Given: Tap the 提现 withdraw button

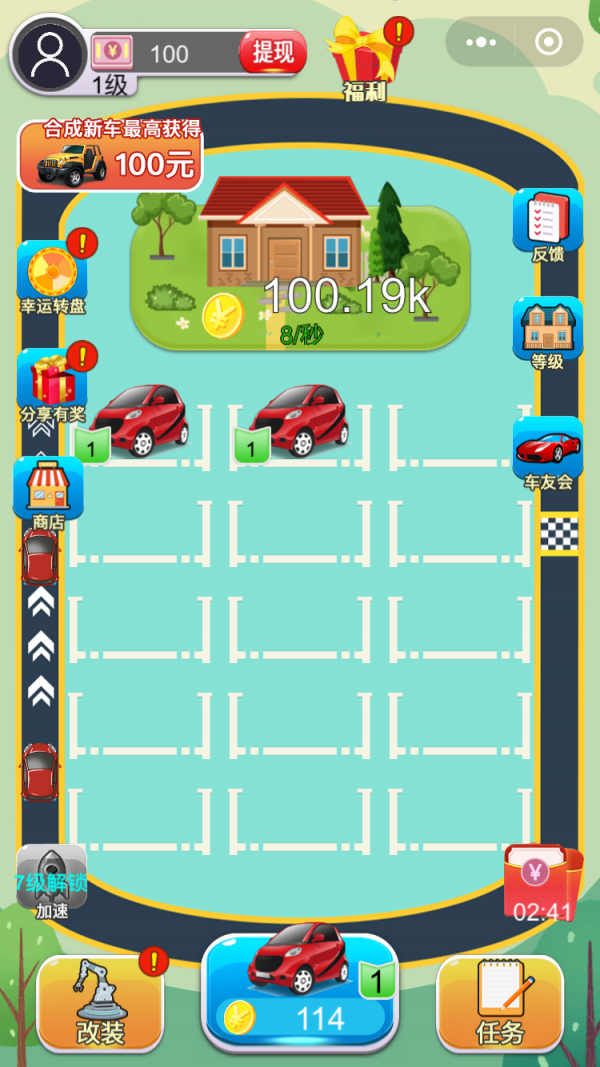Looking at the screenshot, I should (x=273, y=53).
